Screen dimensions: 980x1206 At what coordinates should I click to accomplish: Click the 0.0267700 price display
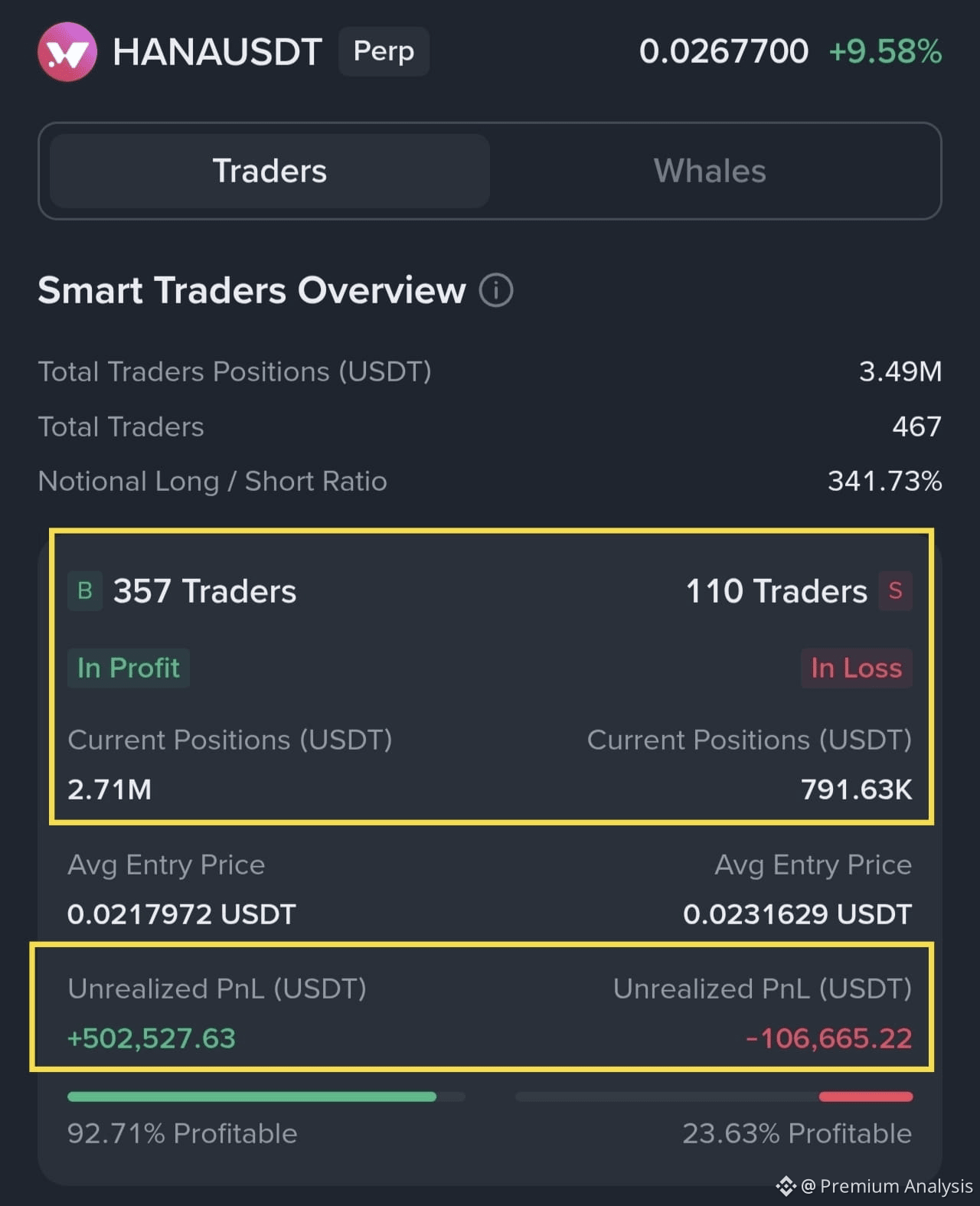(x=724, y=52)
